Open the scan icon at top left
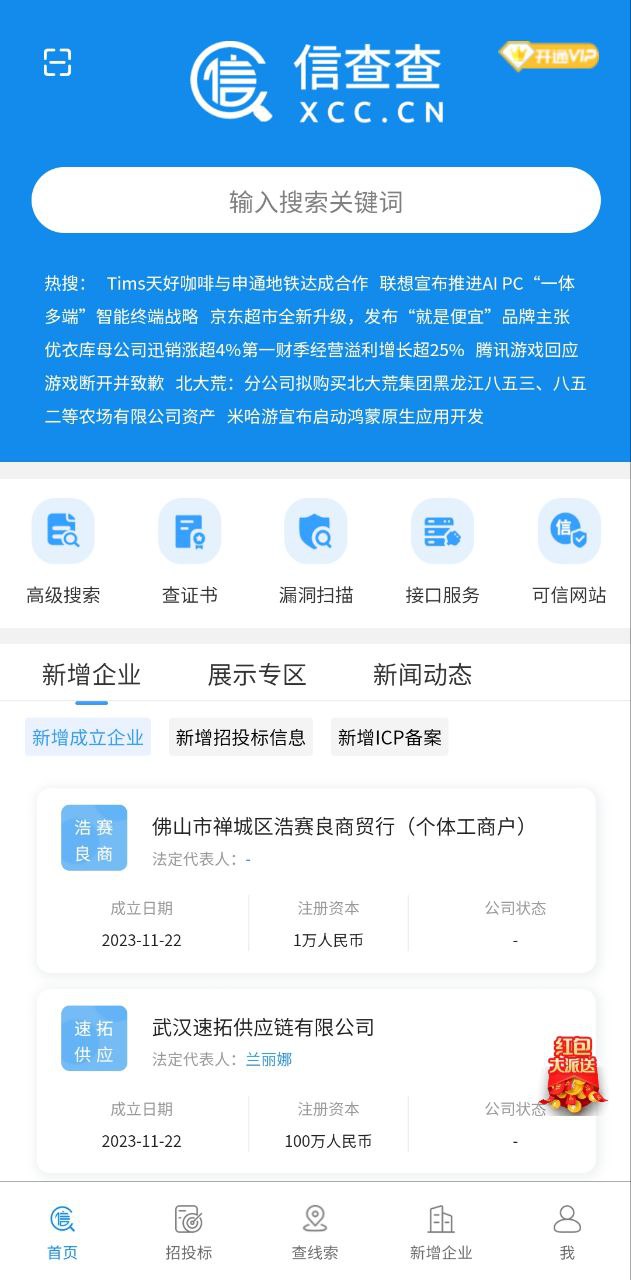The image size is (631, 1280). point(58,62)
